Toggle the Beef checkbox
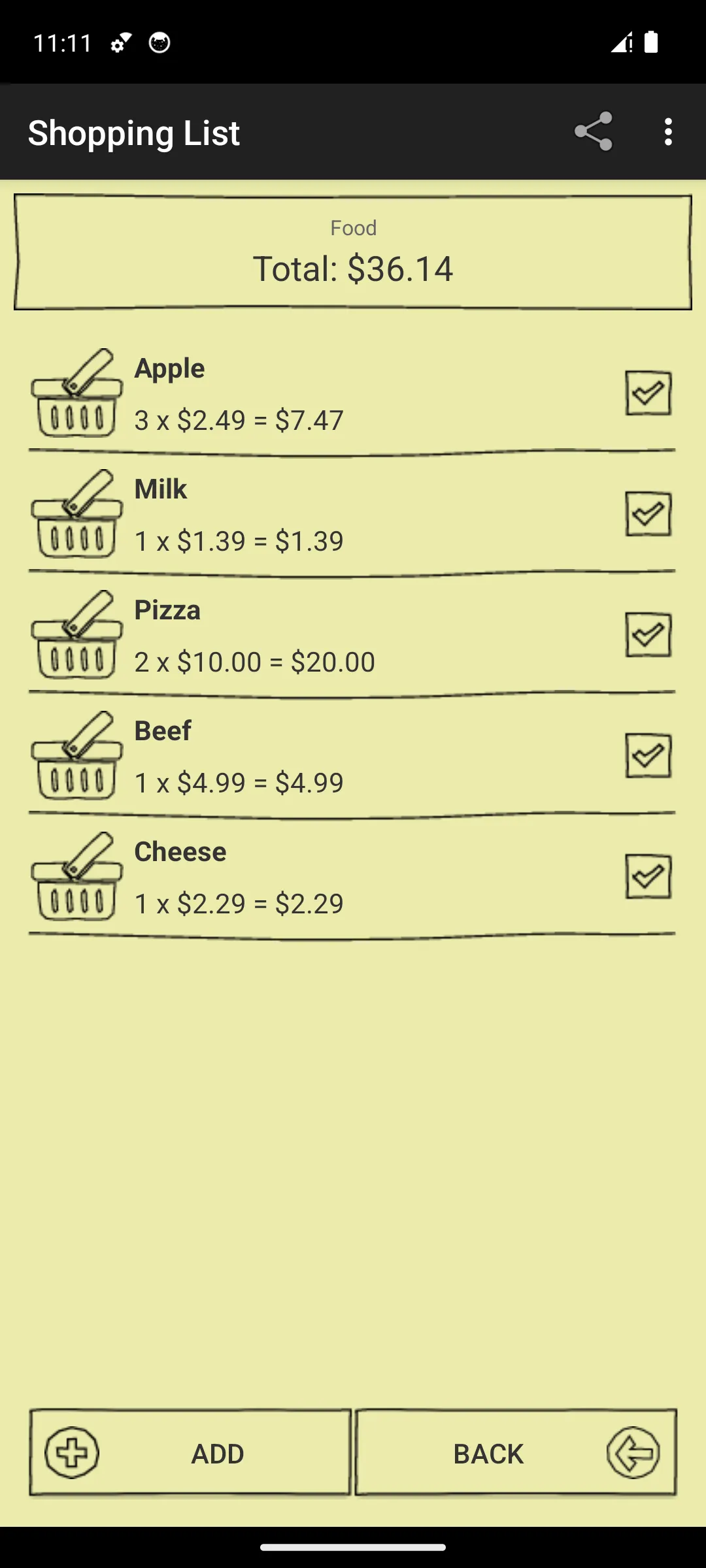706x1568 pixels. [648, 755]
